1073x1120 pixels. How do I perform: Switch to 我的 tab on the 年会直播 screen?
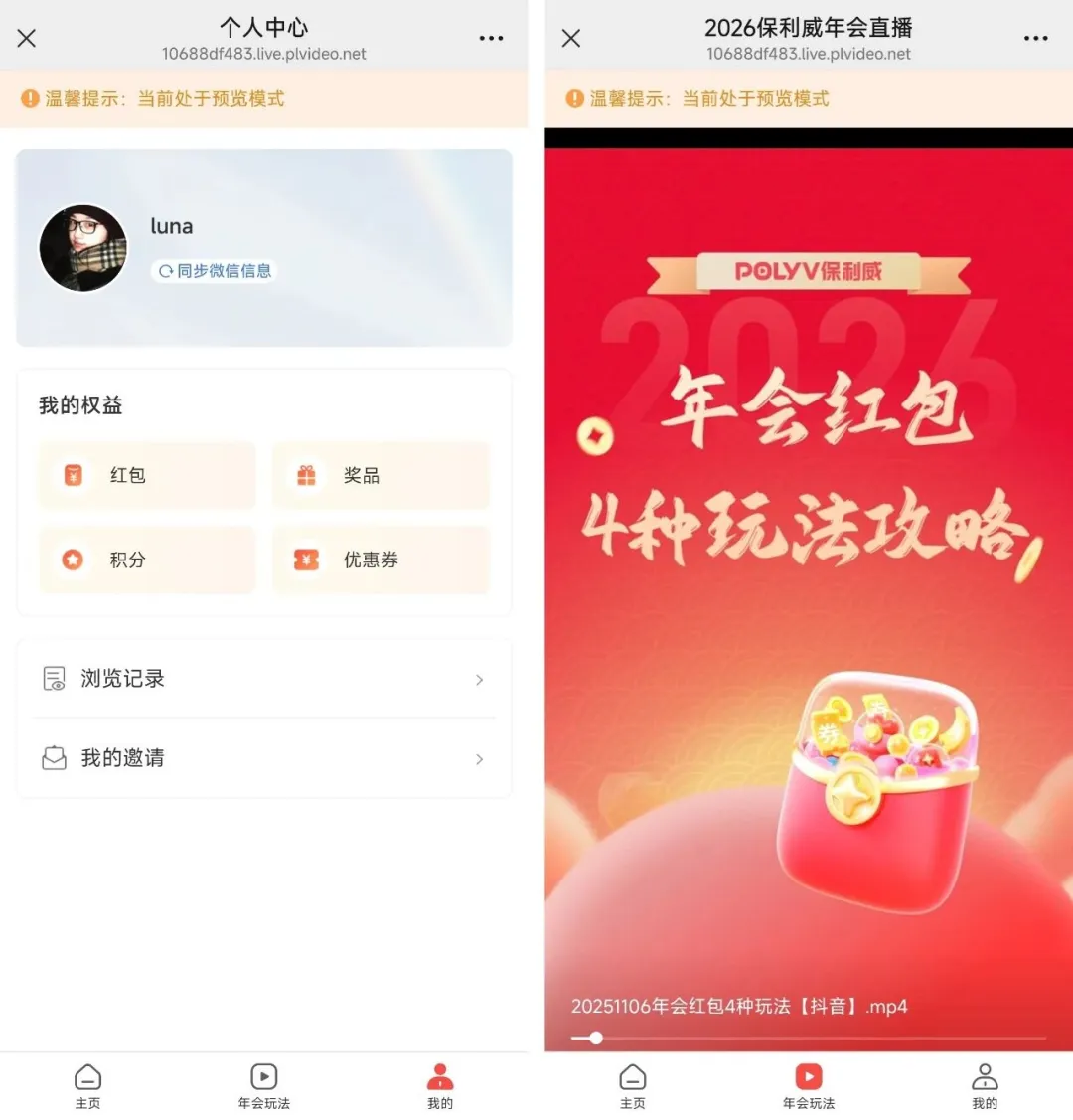click(x=984, y=1086)
